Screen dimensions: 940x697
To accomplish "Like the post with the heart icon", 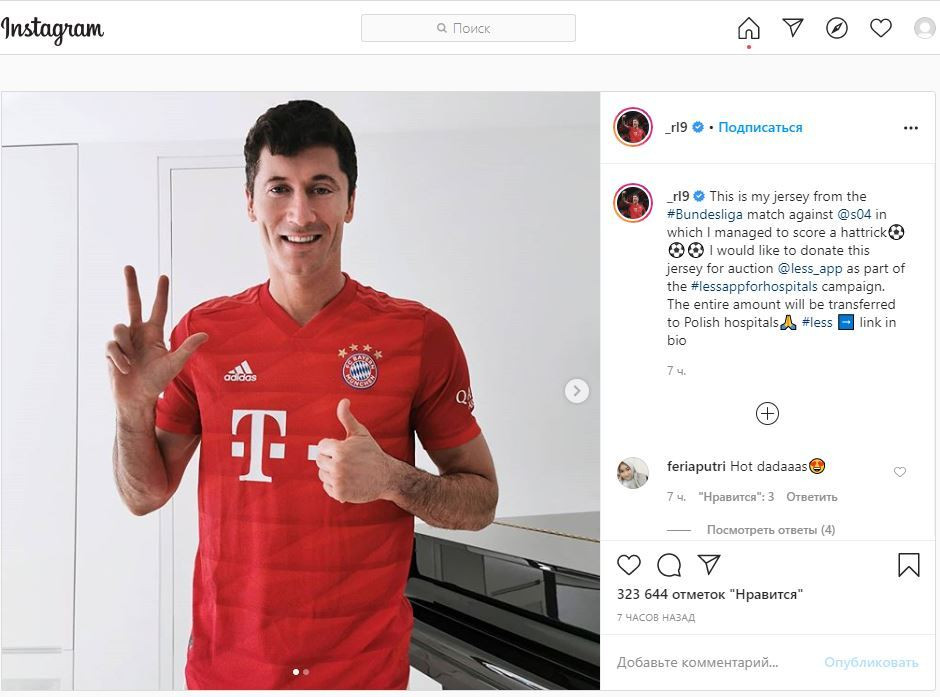I will click(629, 565).
